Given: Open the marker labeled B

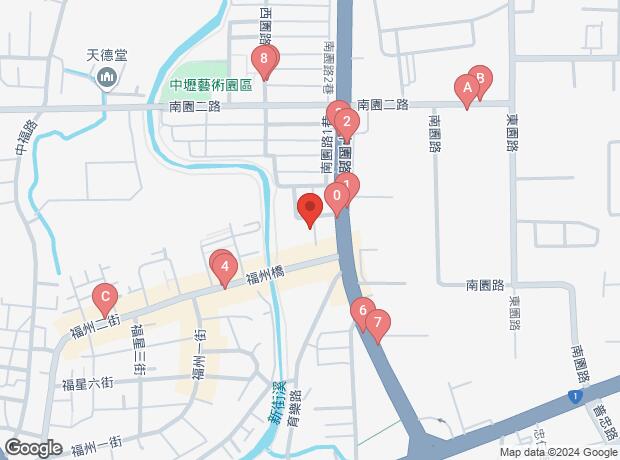Looking at the screenshot, I should 479,78.
